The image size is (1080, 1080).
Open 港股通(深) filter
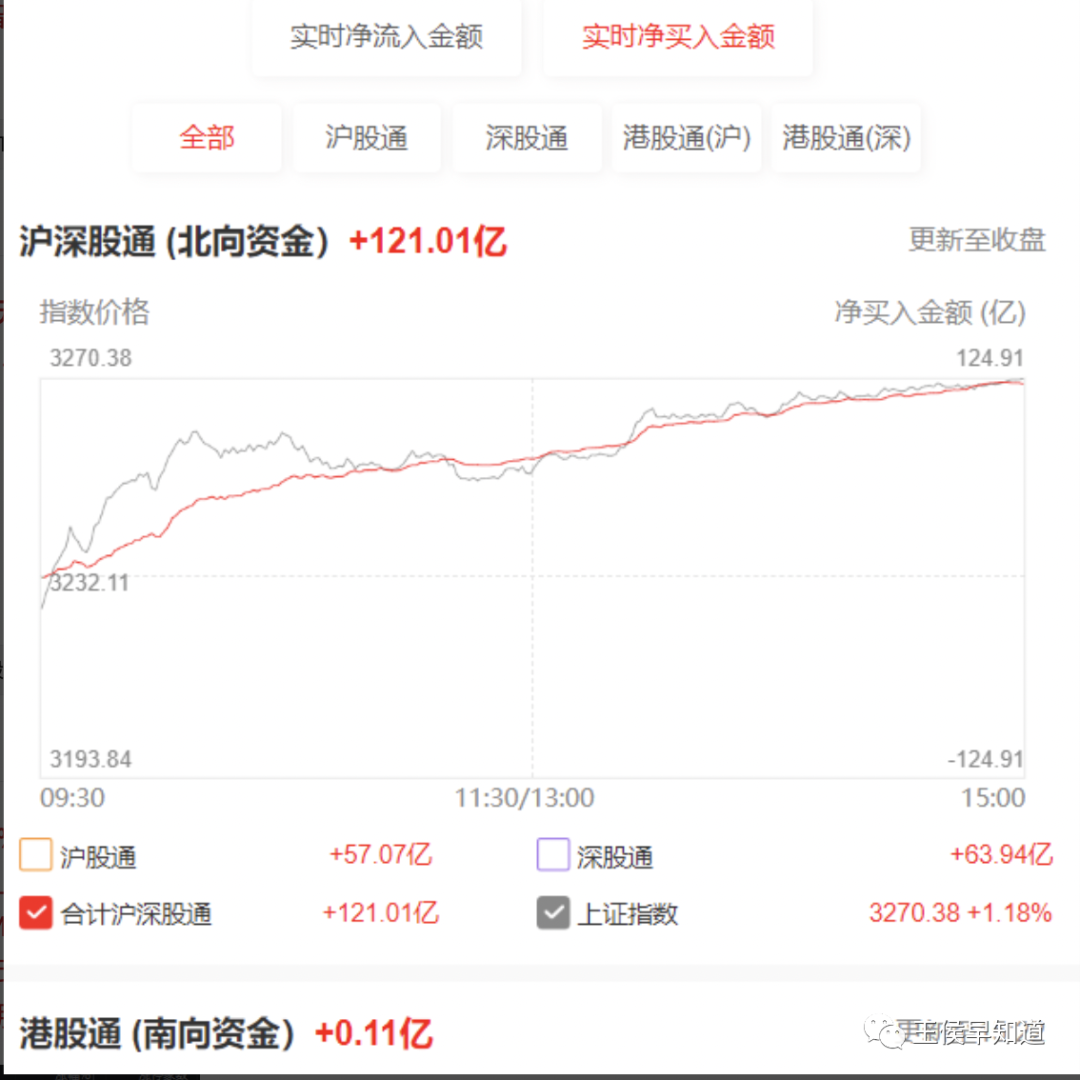[x=846, y=137]
